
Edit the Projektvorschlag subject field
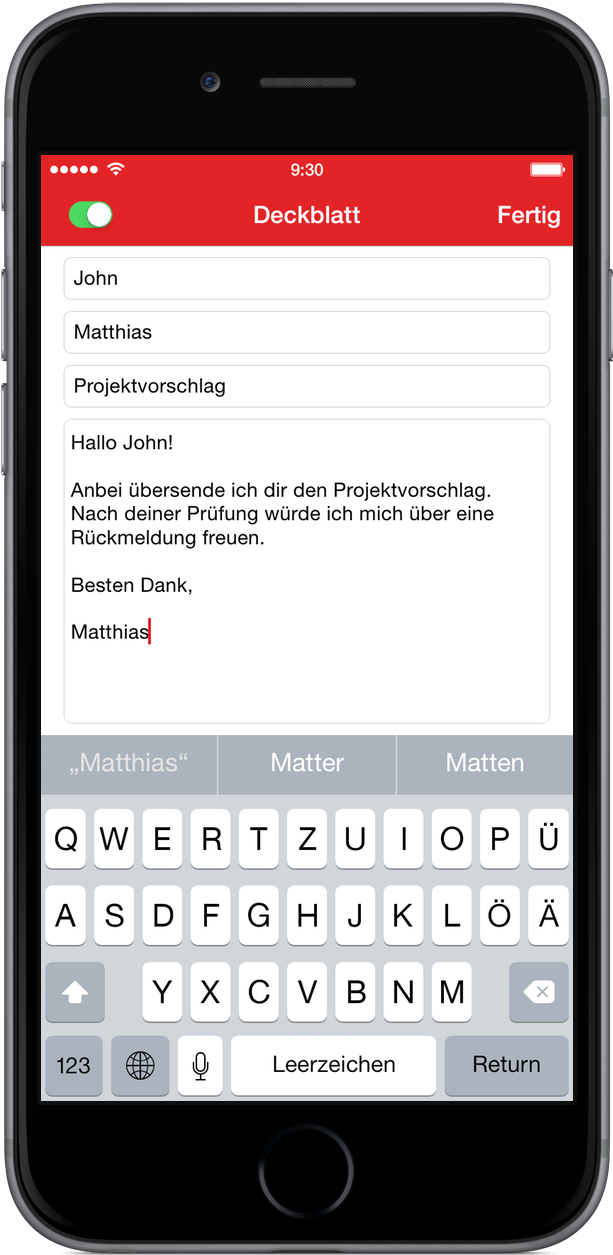[x=306, y=386]
